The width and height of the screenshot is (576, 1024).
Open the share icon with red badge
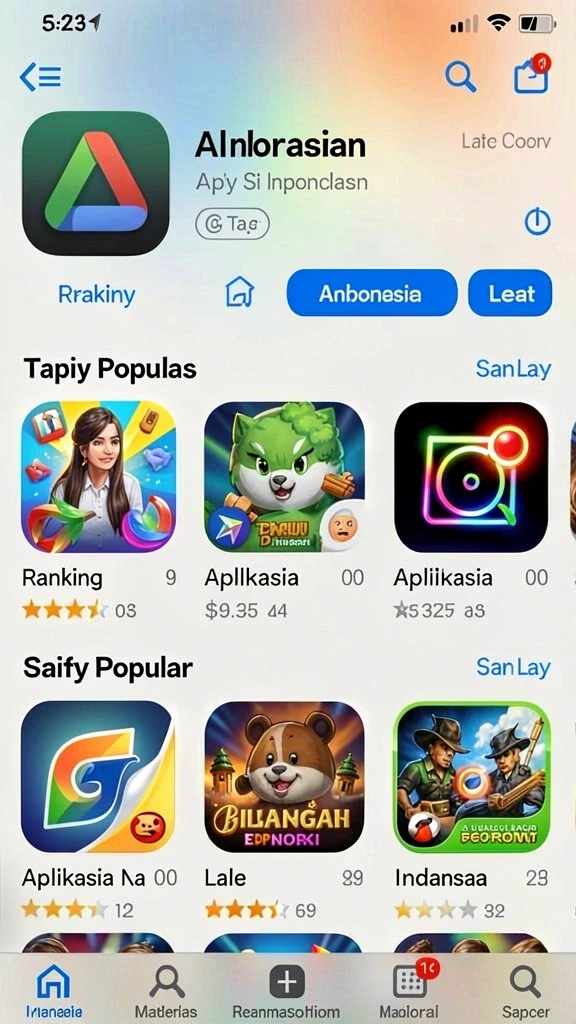click(x=532, y=74)
